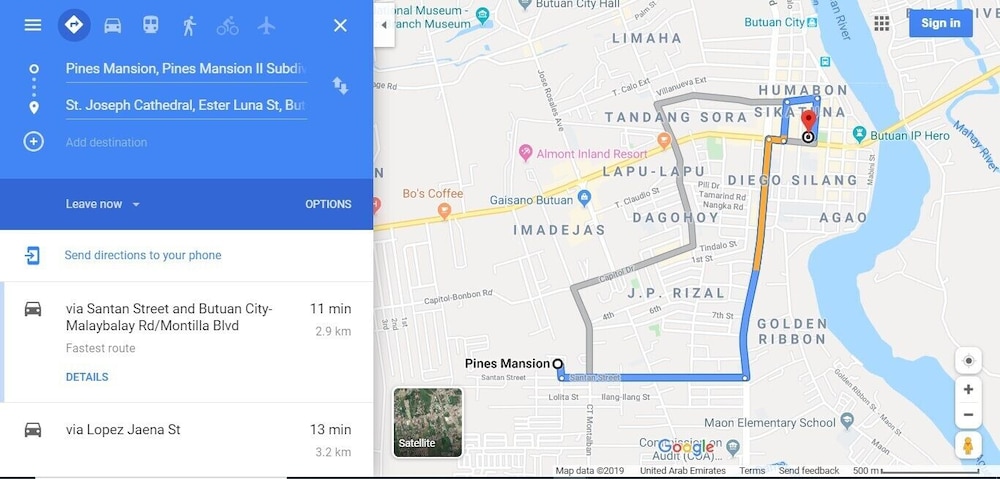The image size is (1000, 479).
Task: Reverse starting point and destination
Action: coord(340,86)
